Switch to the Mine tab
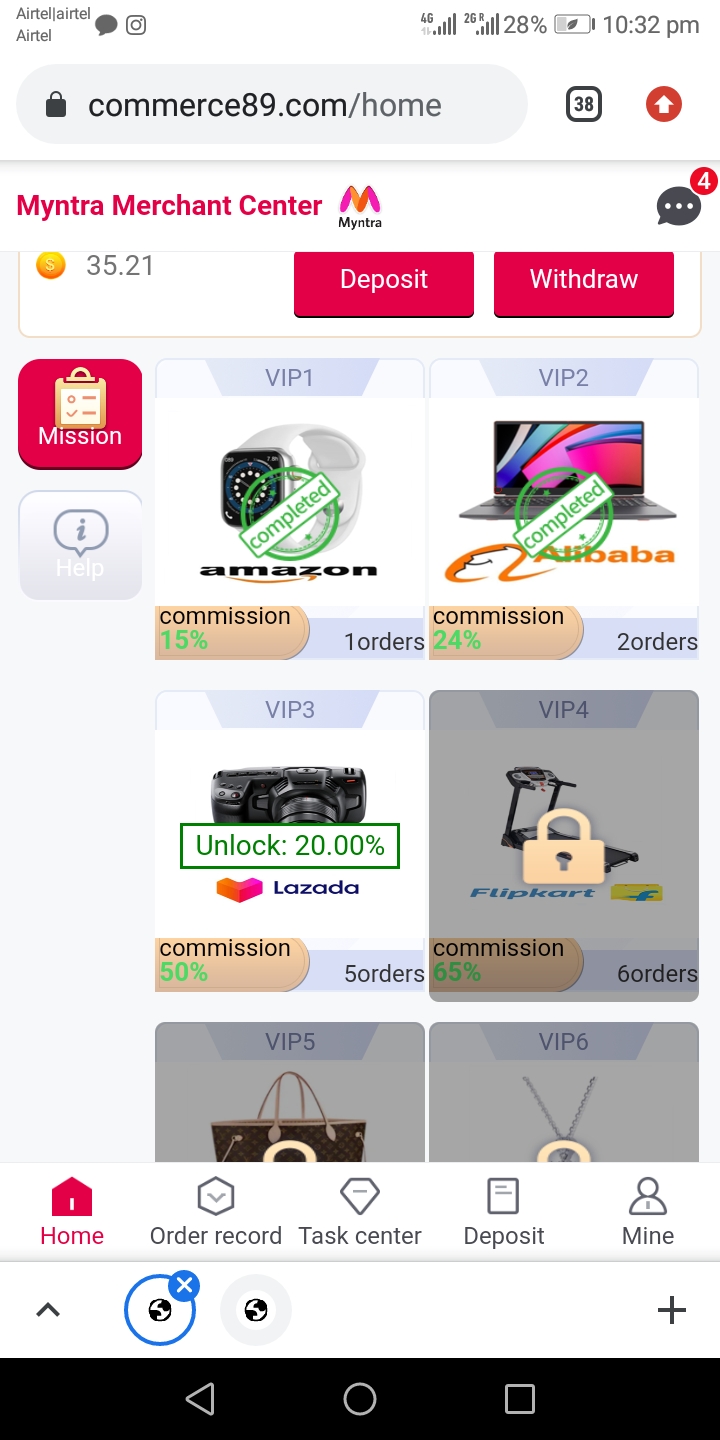 648,1212
